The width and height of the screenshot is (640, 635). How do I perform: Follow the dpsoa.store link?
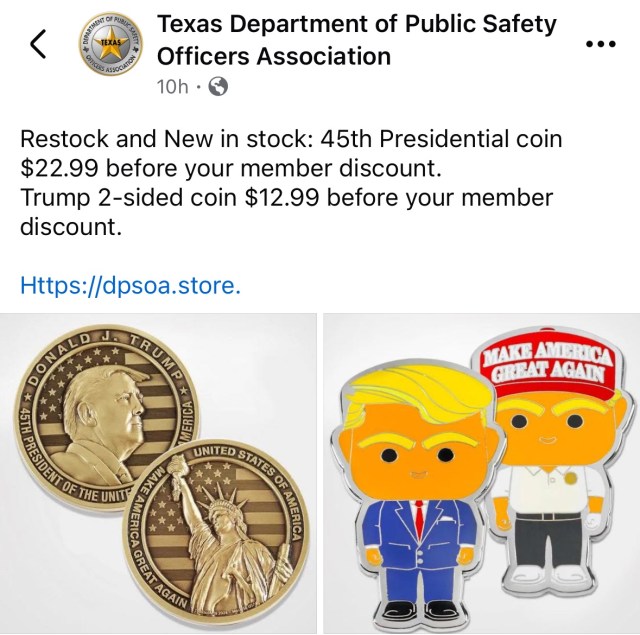[130, 286]
